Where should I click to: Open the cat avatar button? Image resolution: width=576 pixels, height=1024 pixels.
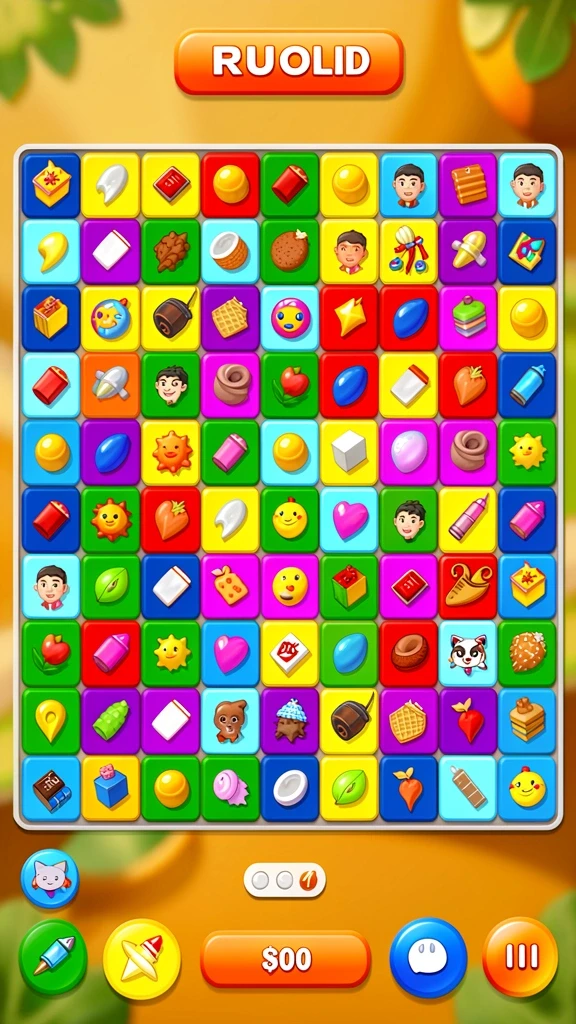coord(50,878)
